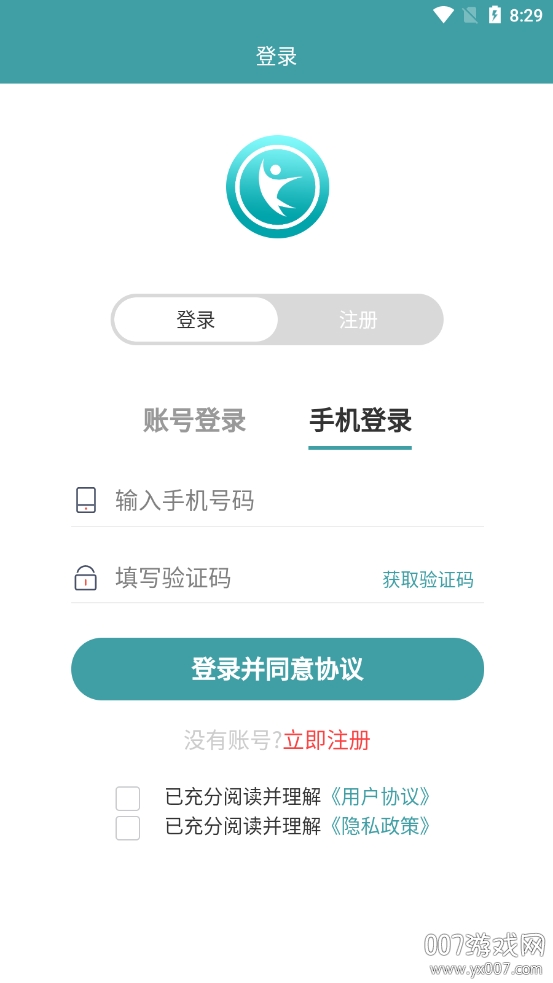This screenshot has width=553, height=983.
Task: Open the 《用户协议》 link
Action: coord(381,797)
